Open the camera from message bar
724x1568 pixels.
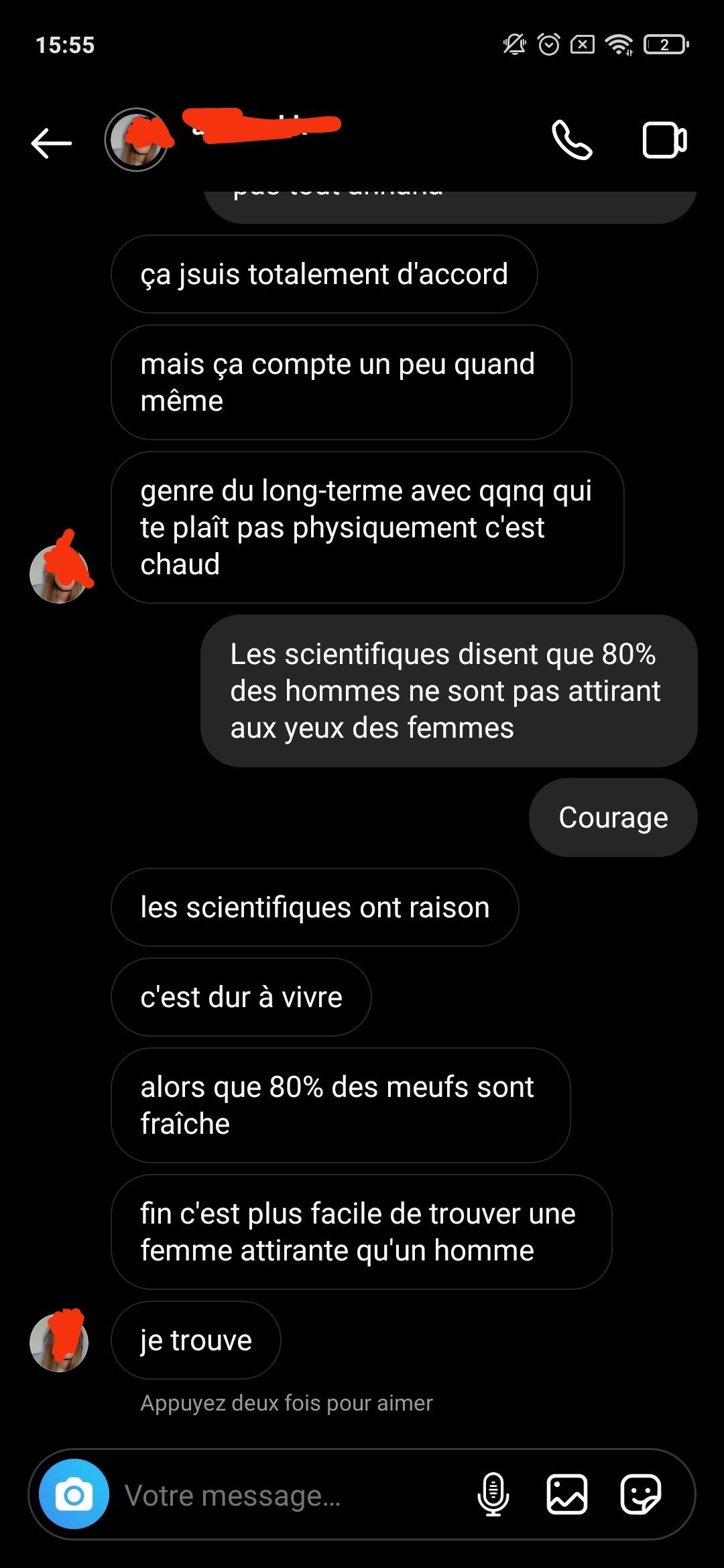tap(74, 1494)
